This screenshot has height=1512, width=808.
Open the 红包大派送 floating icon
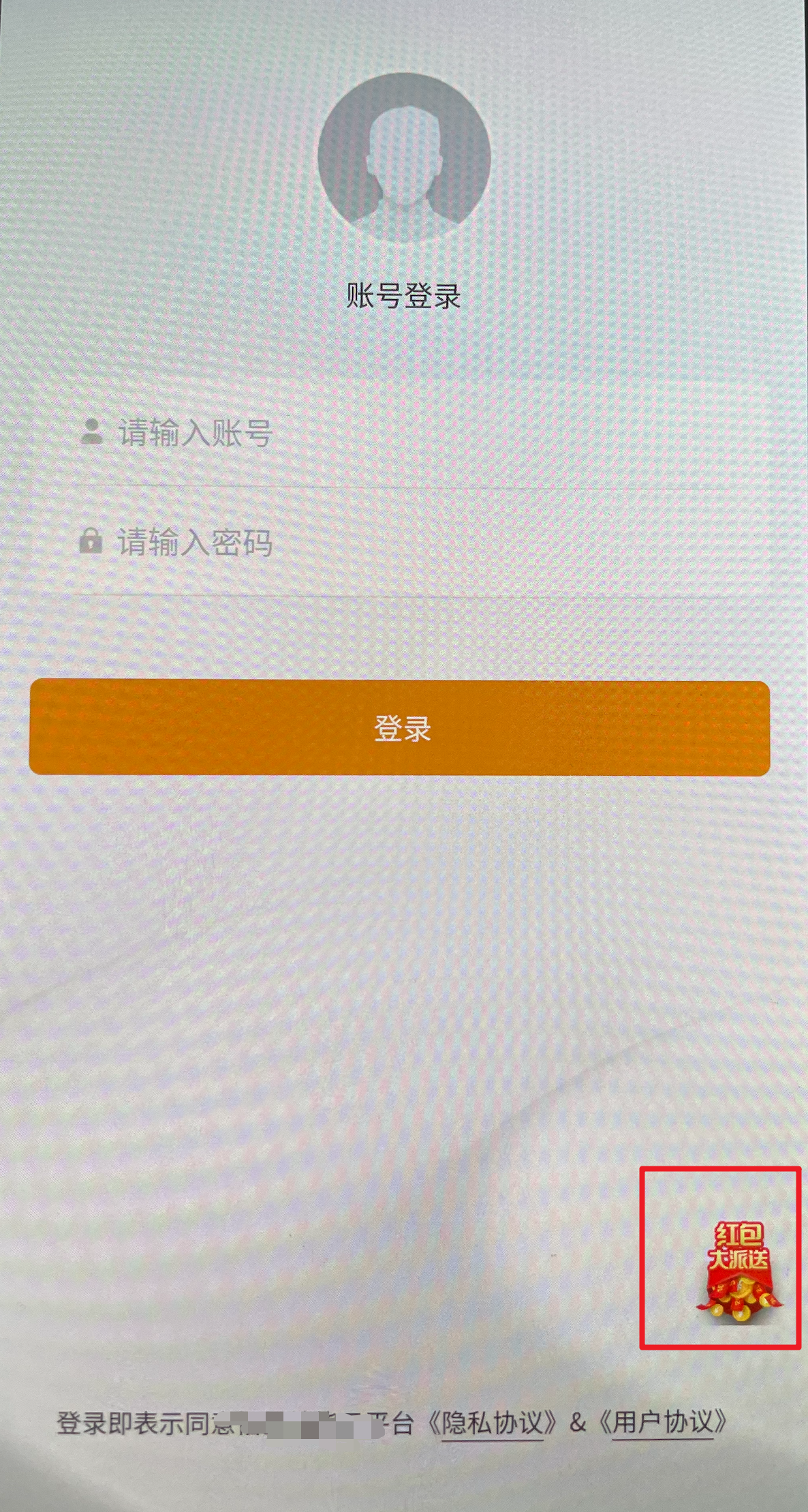pos(739,1272)
